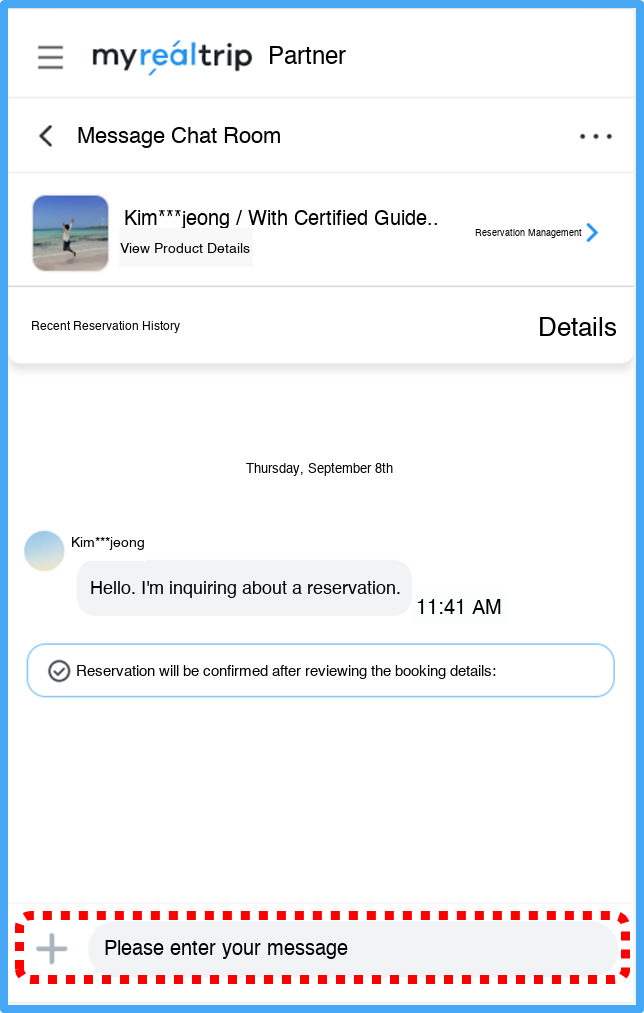
Task: Open Kim***jeong's profile avatar
Action: coord(44,551)
